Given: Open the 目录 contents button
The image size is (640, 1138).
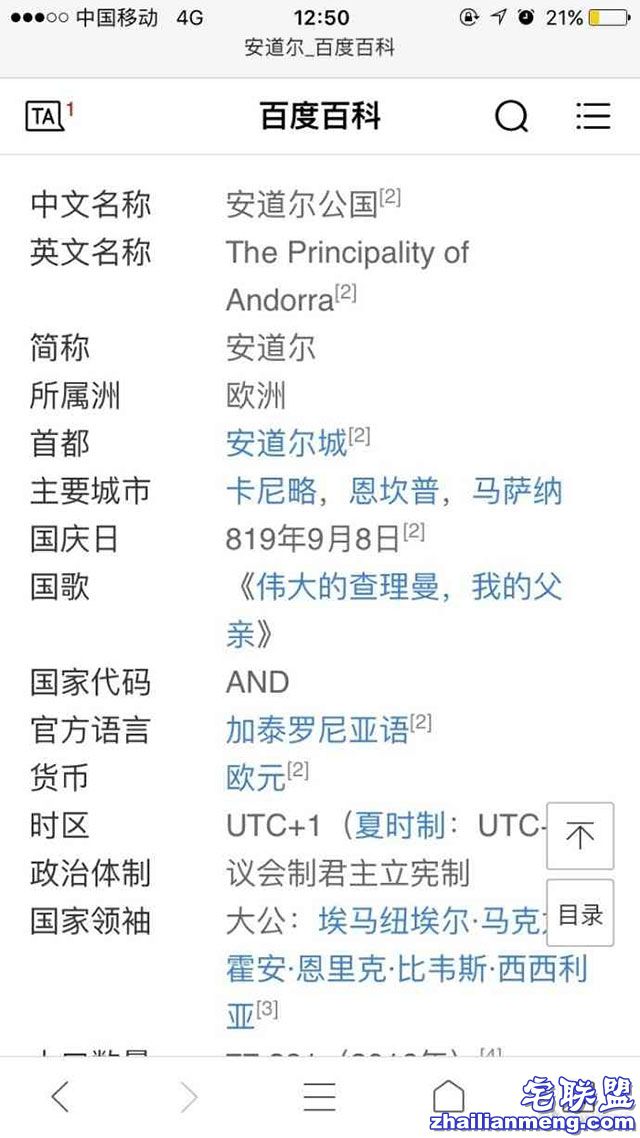Looking at the screenshot, I should [x=580, y=914].
